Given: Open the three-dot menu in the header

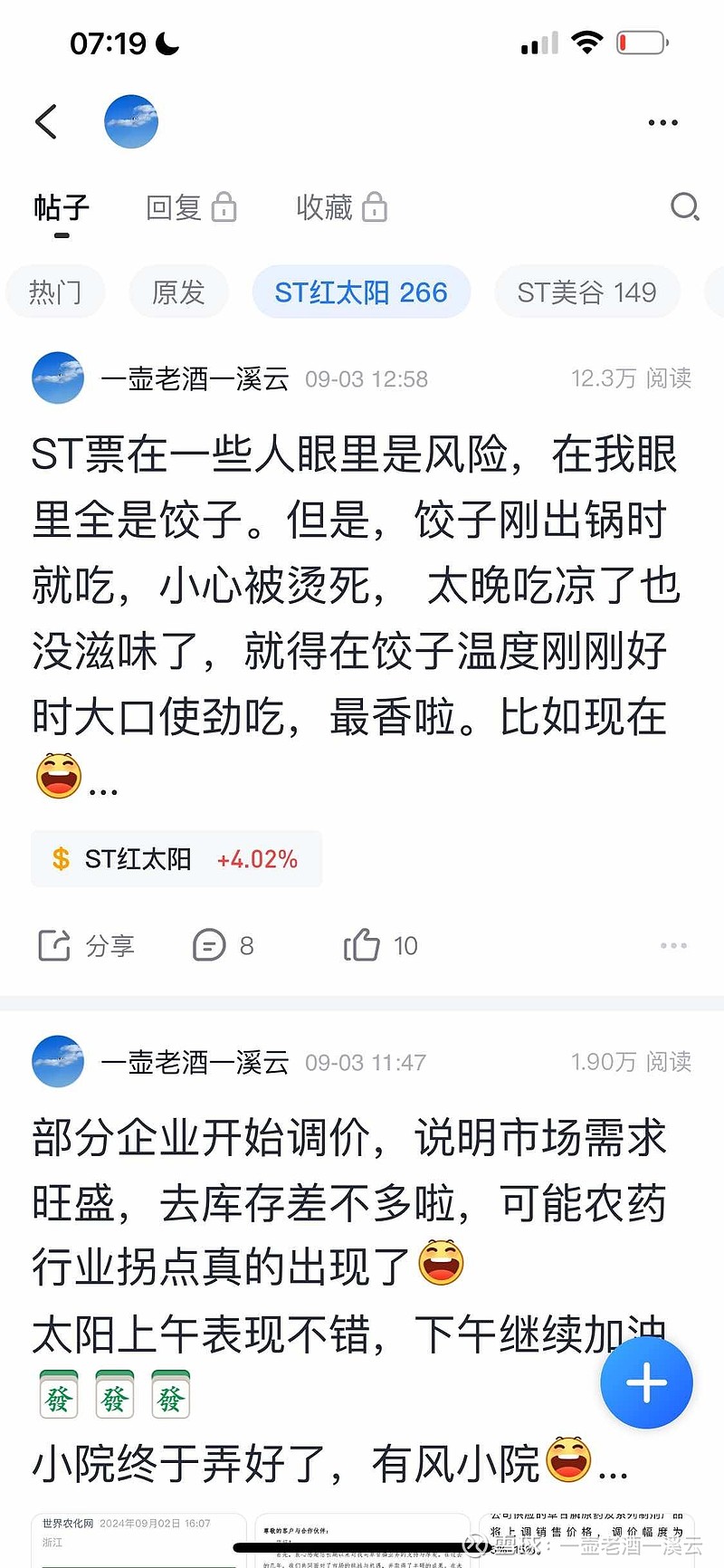Looking at the screenshot, I should [662, 122].
